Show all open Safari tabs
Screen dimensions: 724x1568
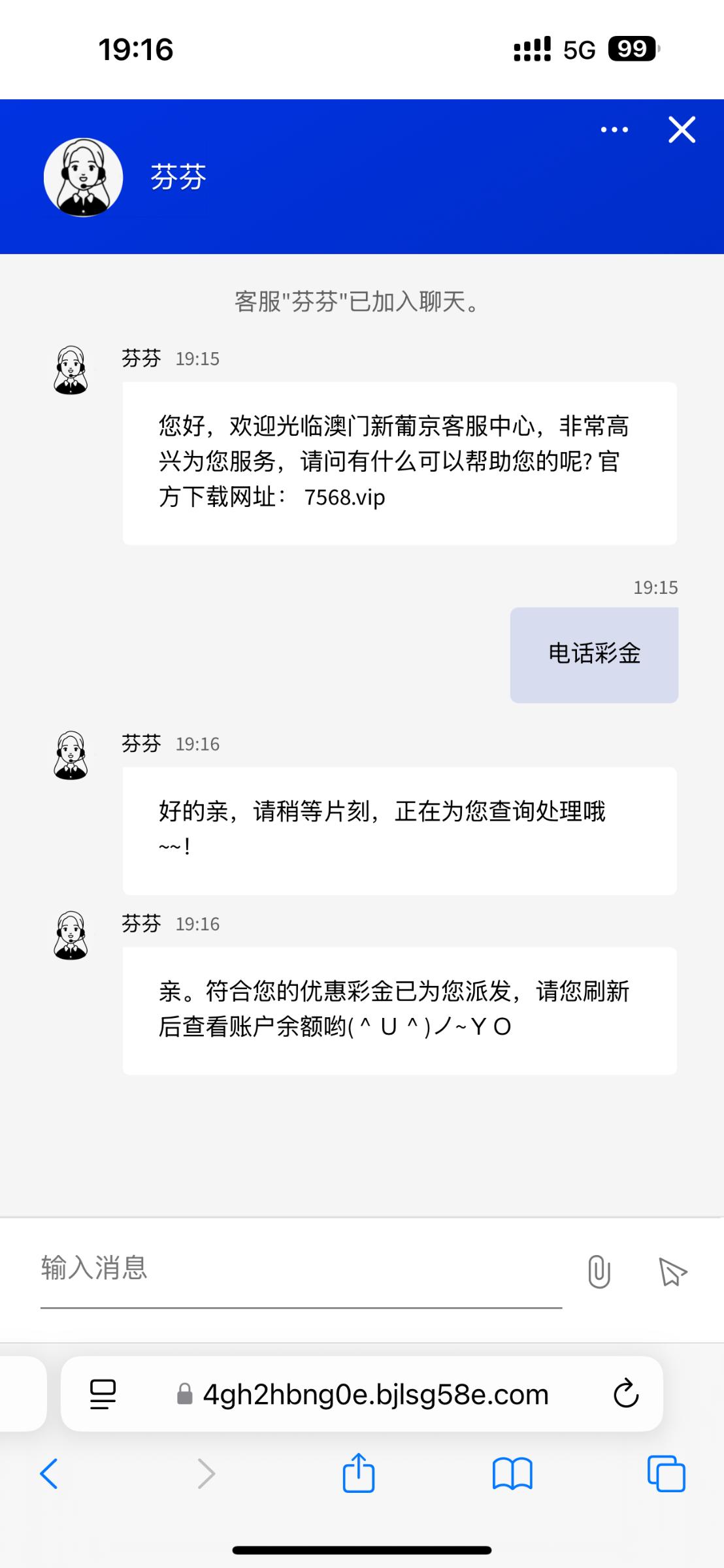pyautogui.click(x=666, y=1474)
